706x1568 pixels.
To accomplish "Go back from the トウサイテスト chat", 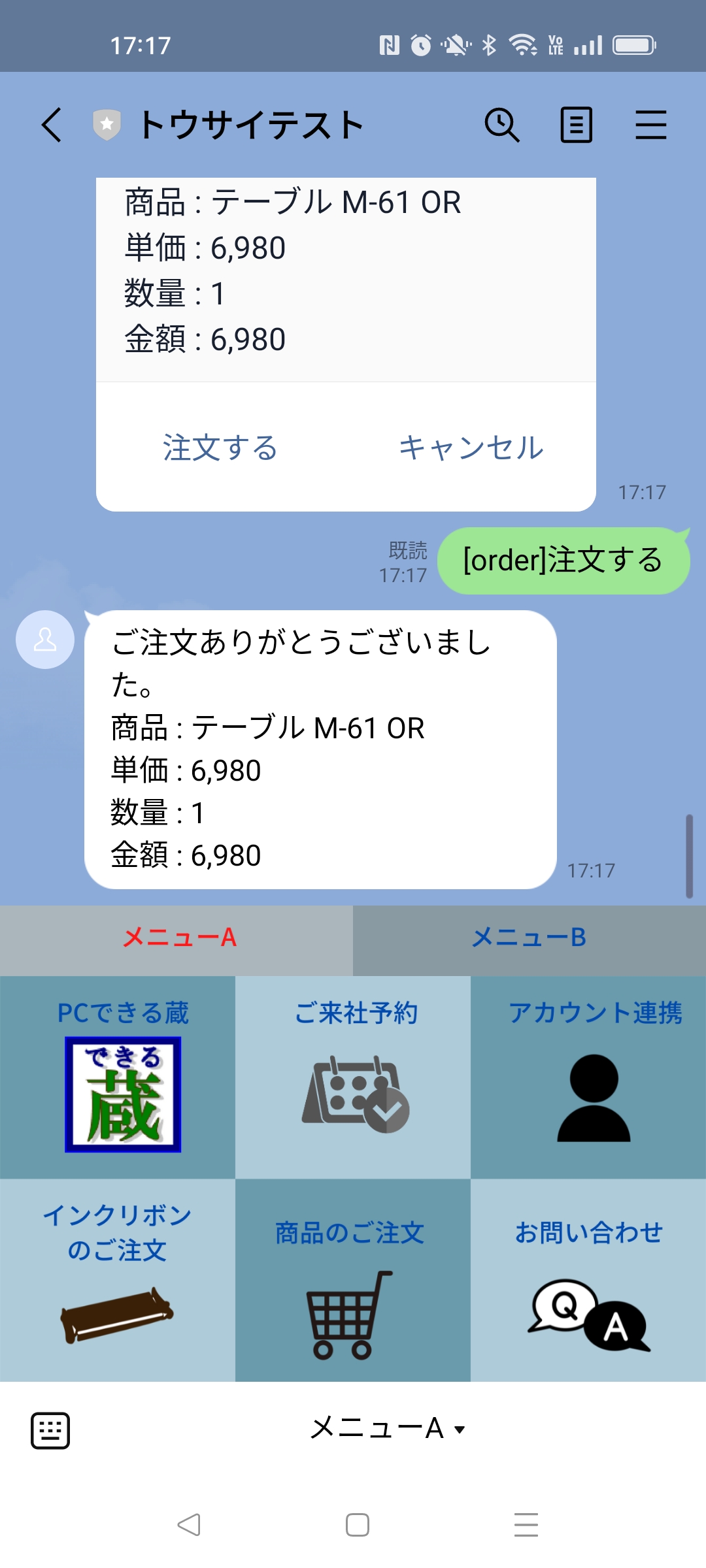I will pyautogui.click(x=52, y=125).
